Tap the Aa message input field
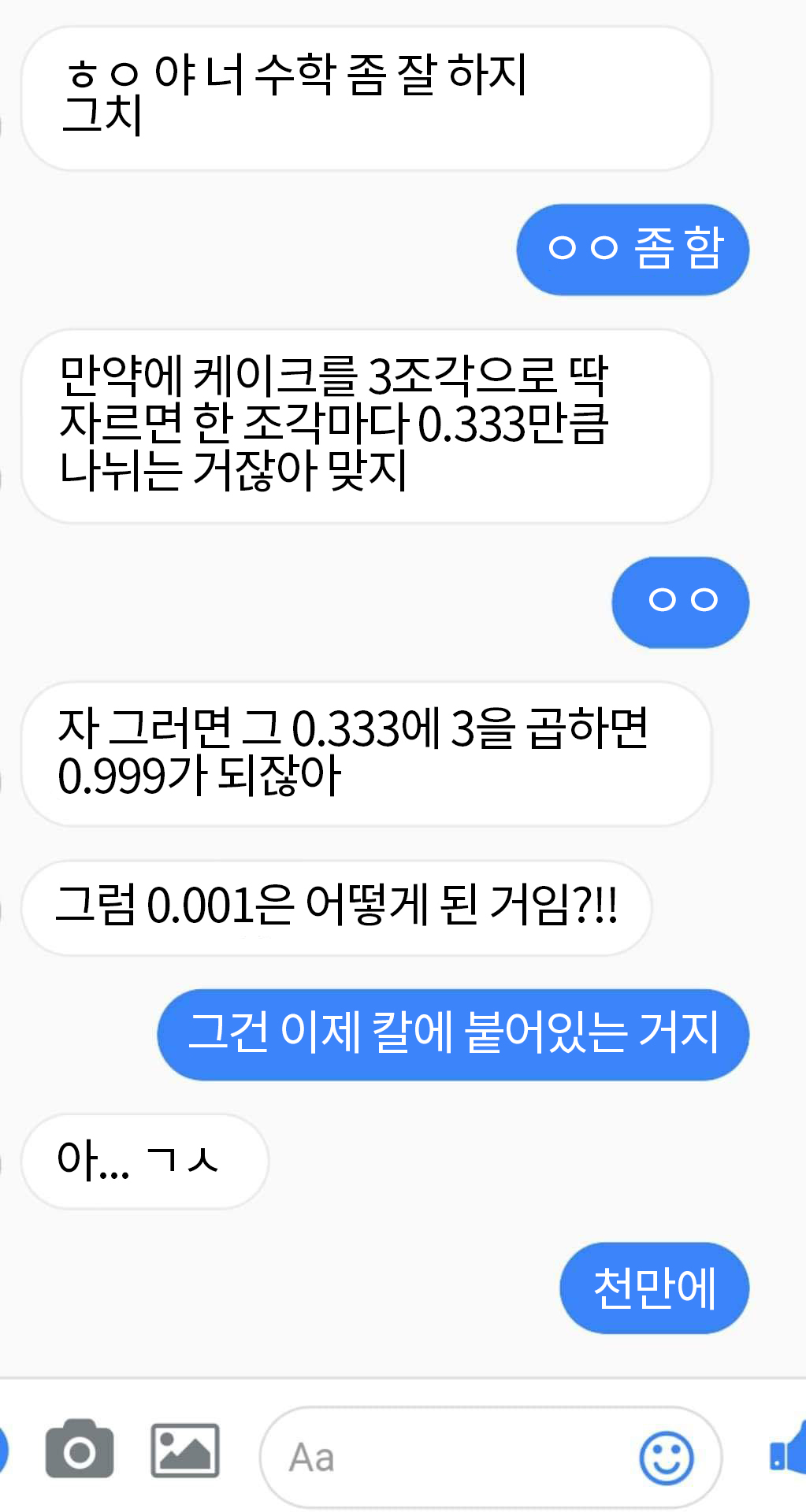The width and height of the screenshot is (806, 1512). pos(491,1457)
